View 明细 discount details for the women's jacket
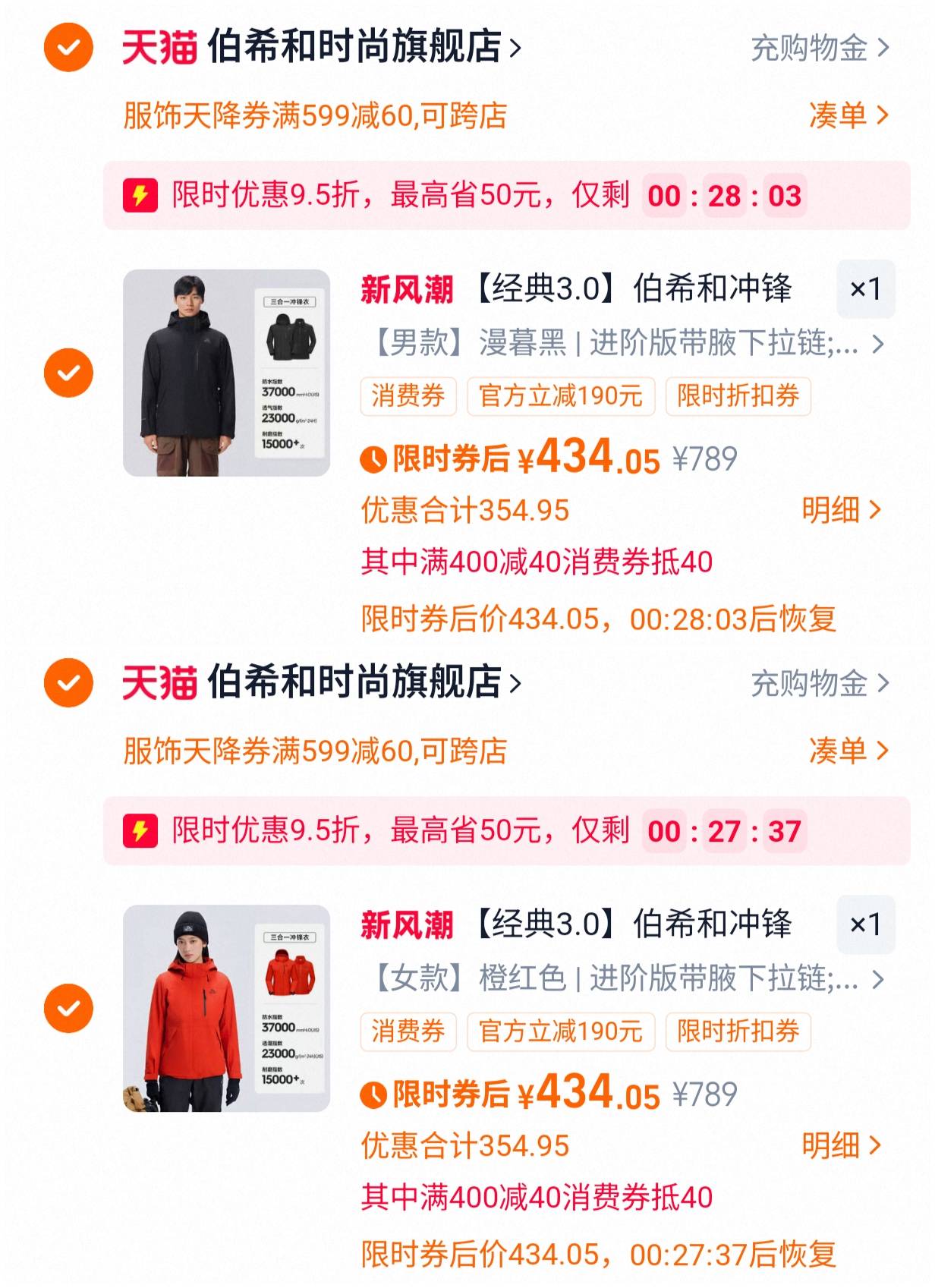Viewport: 935px width, 1288px height. 840,1145
